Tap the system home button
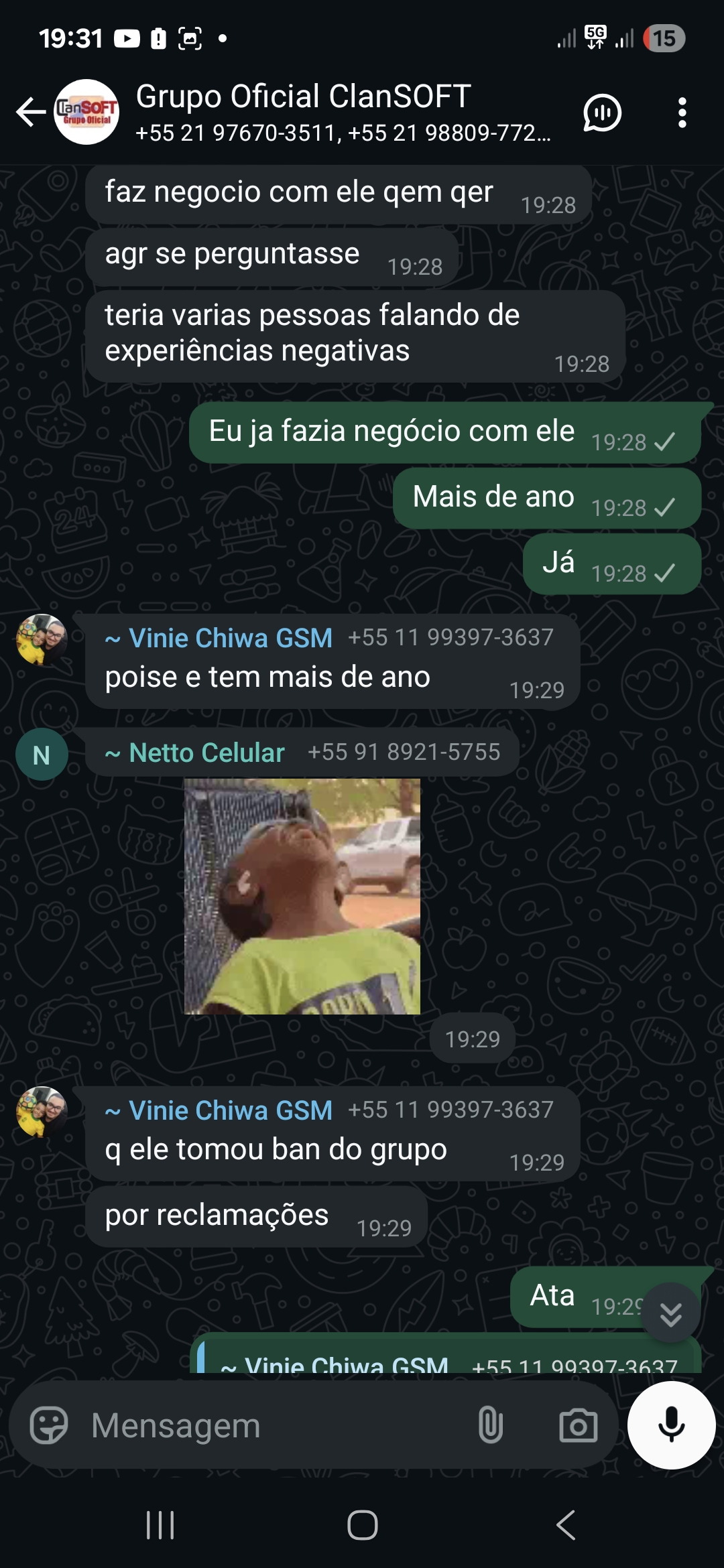The width and height of the screenshot is (724, 1568). coord(362,1526)
